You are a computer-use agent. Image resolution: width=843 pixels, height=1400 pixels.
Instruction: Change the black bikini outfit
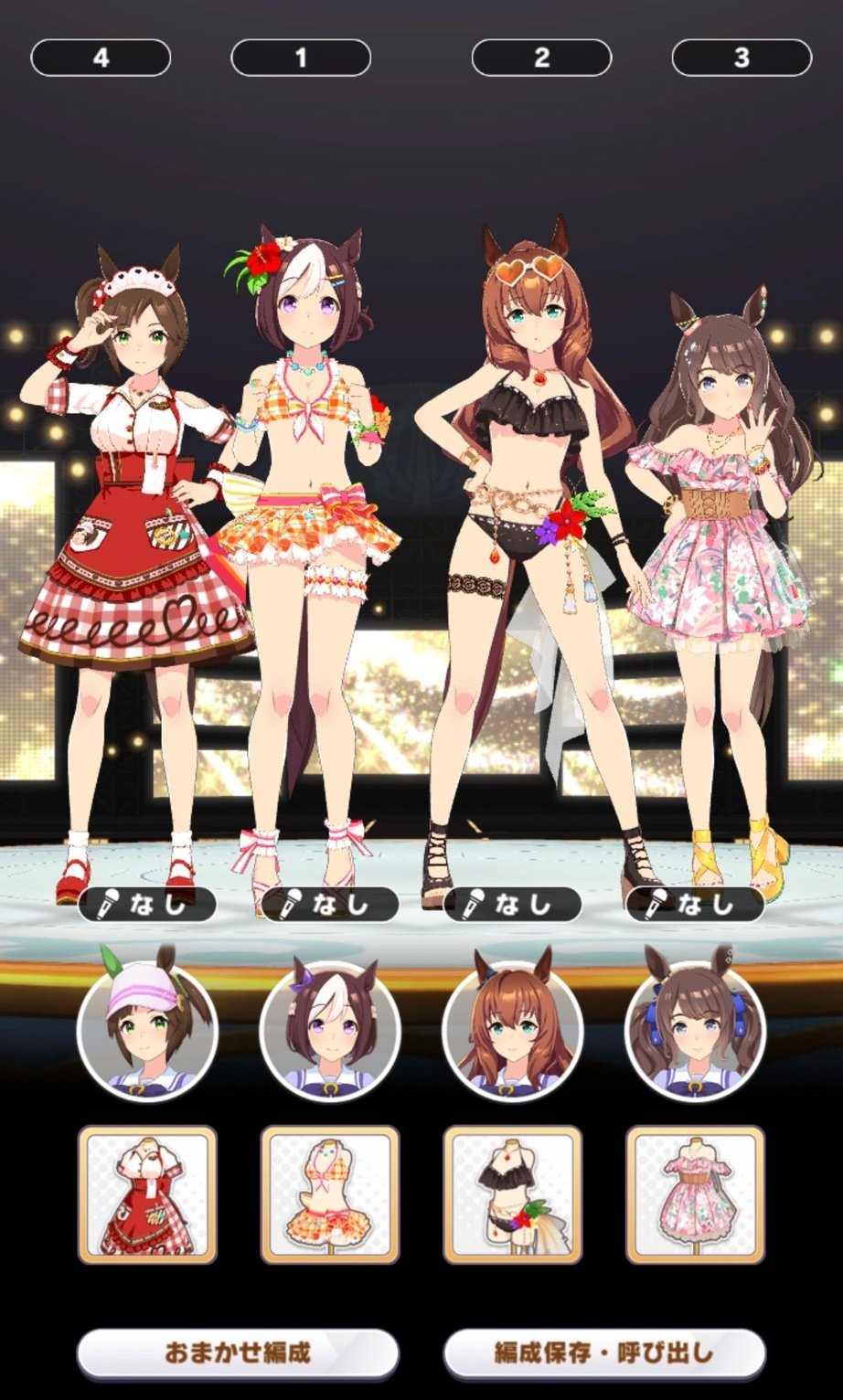click(x=512, y=1194)
